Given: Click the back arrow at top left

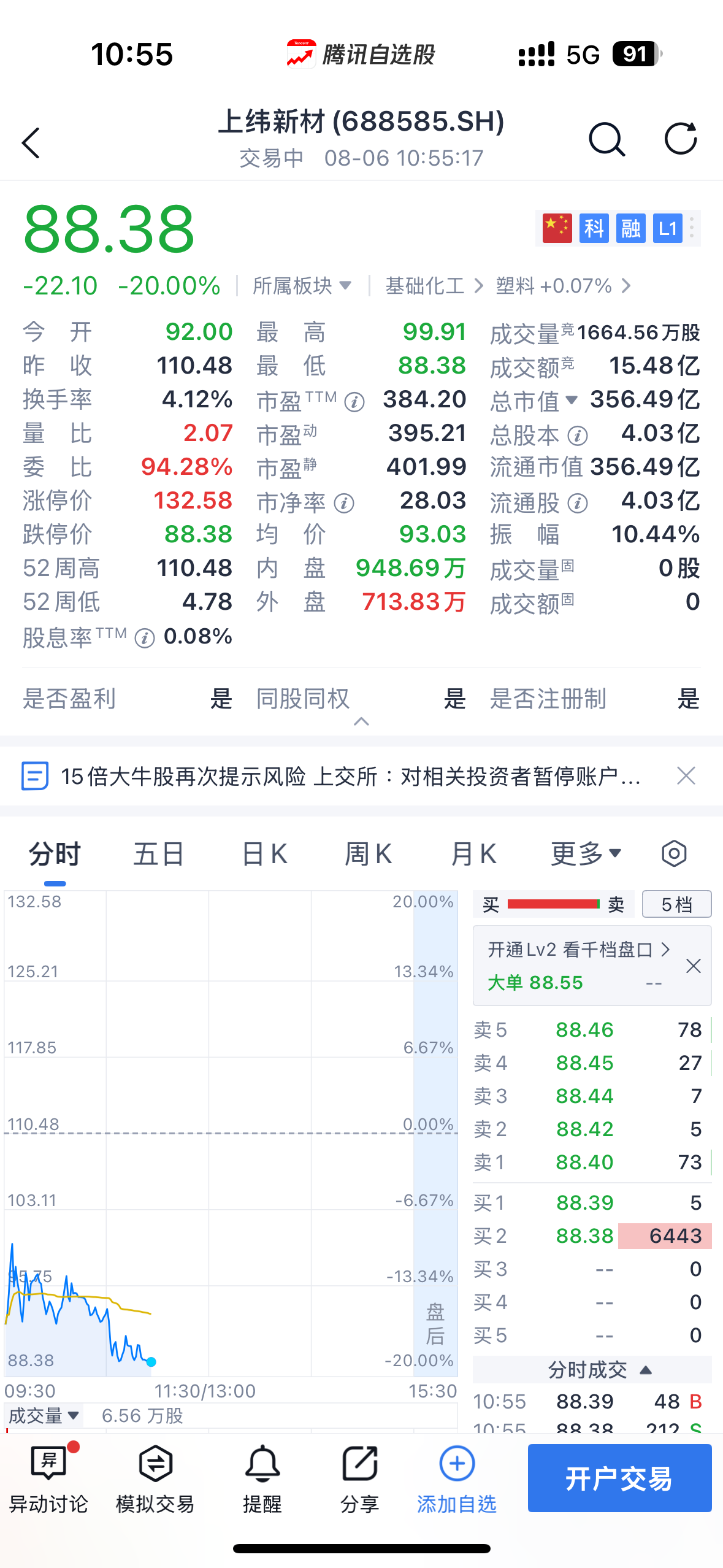Looking at the screenshot, I should click(x=31, y=140).
